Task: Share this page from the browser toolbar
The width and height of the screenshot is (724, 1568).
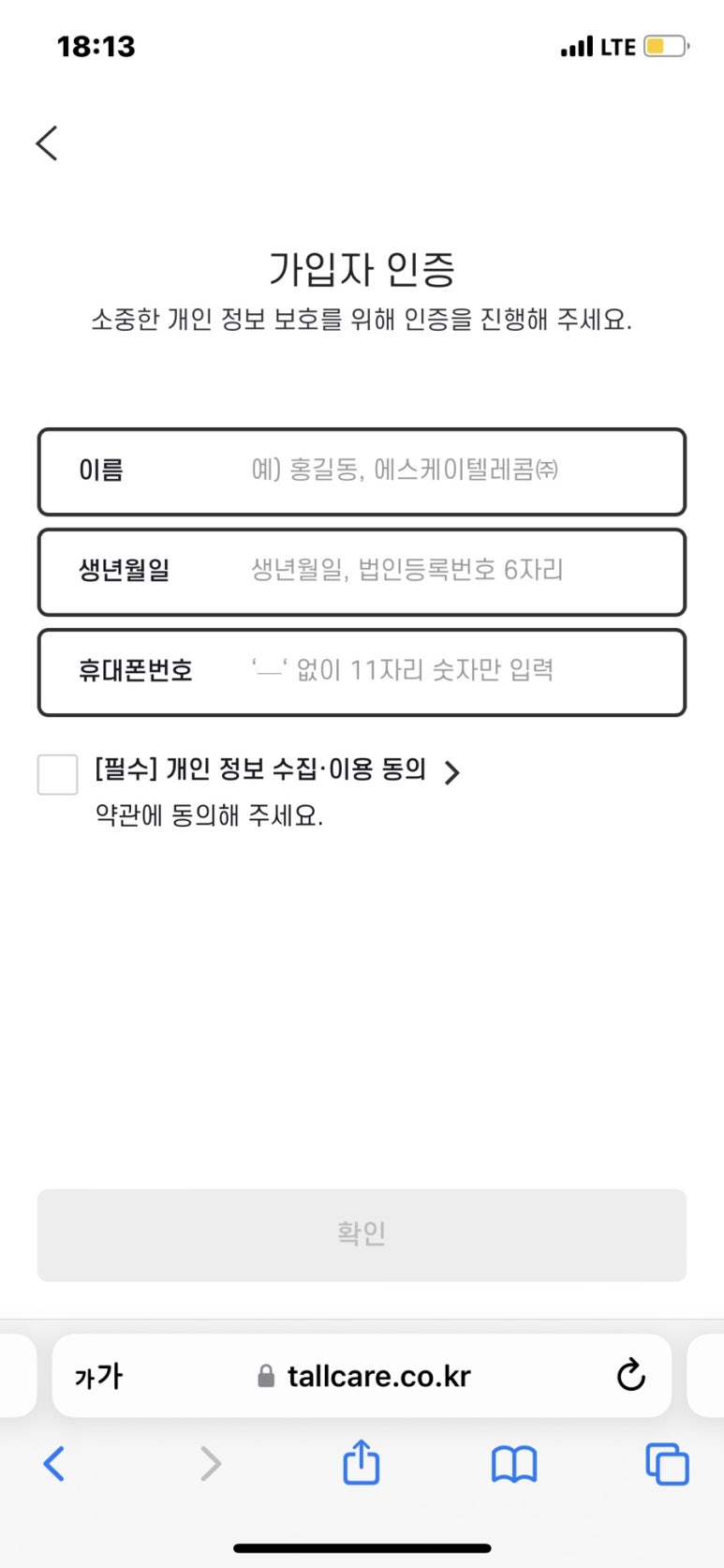Action: [x=362, y=1462]
